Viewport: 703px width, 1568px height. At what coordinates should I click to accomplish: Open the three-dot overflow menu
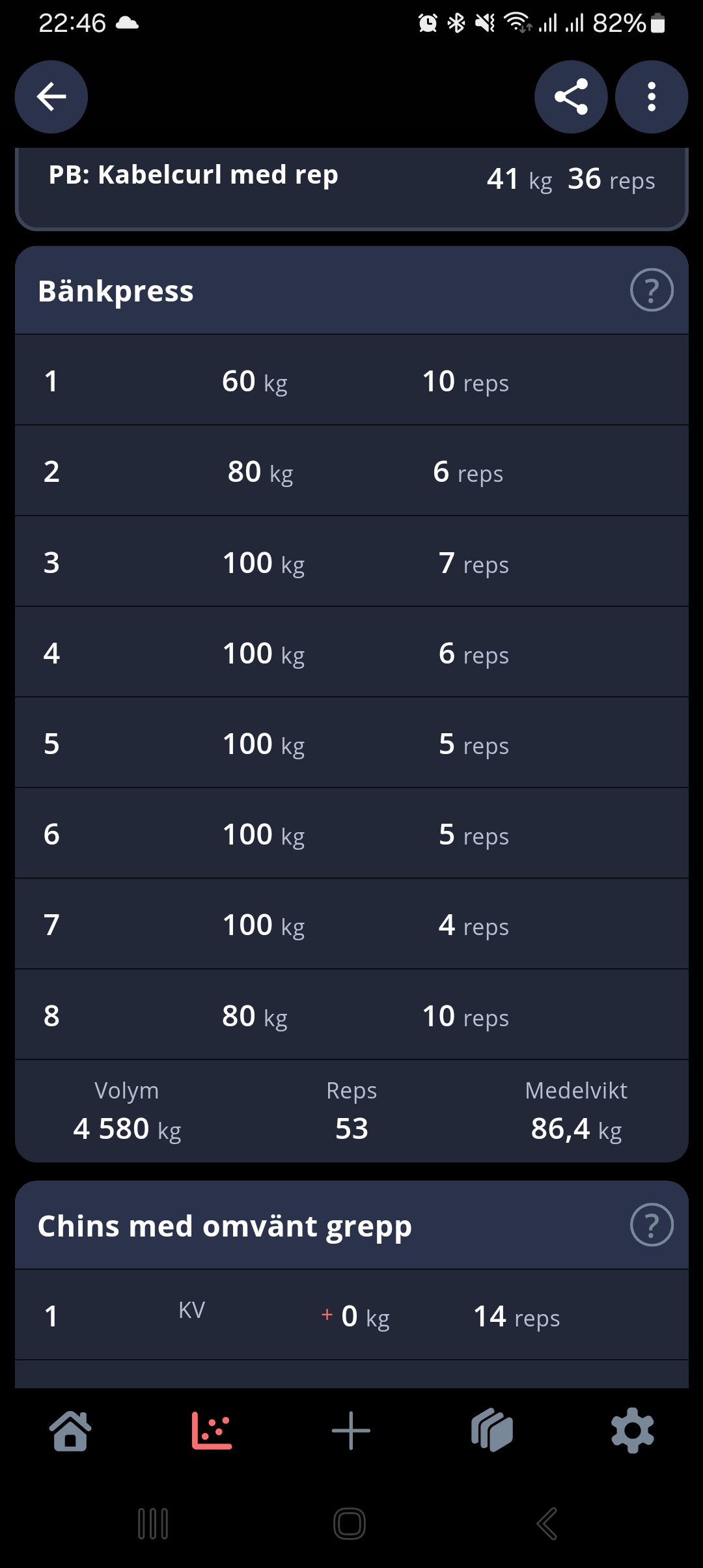tap(652, 97)
